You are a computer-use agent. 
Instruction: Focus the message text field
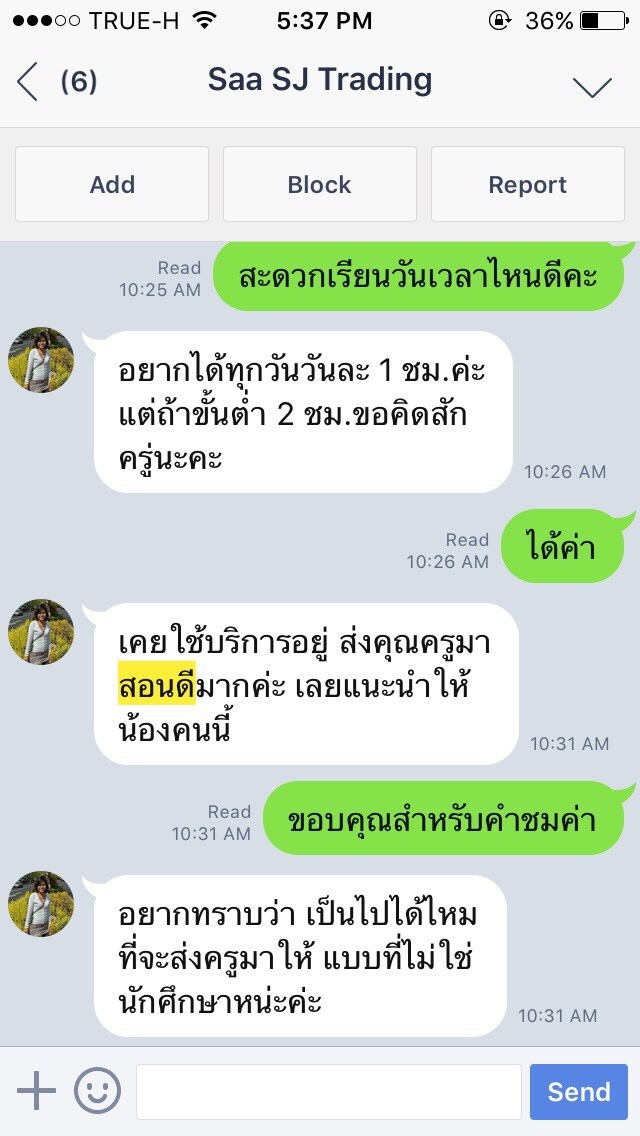328,1091
